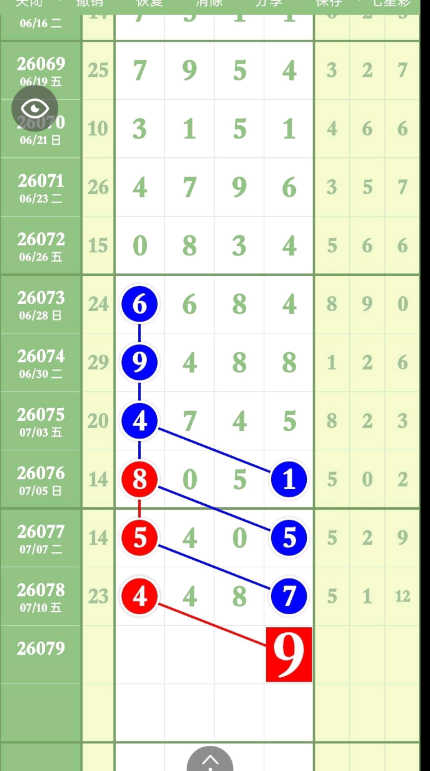Tap the 撤销 (undo) toolbar item
Viewport: 430px width, 771px height.
point(90,3)
